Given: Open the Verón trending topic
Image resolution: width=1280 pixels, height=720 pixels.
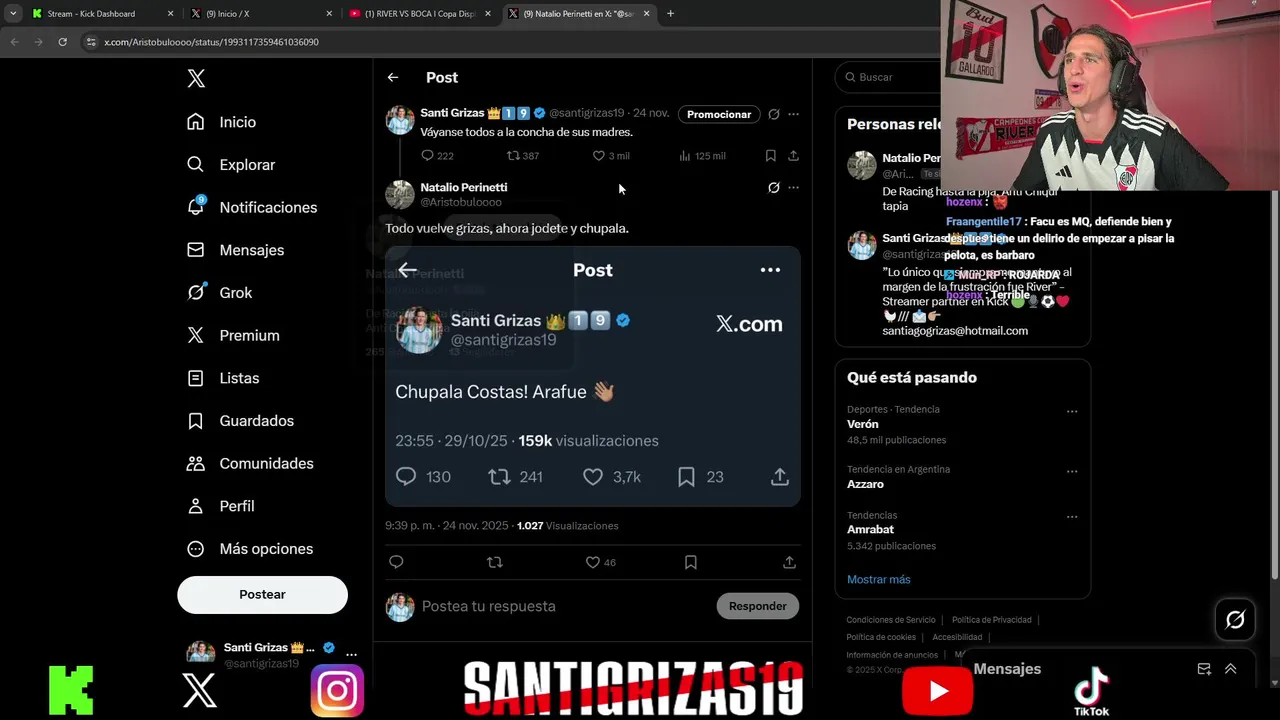Looking at the screenshot, I should [x=863, y=424].
